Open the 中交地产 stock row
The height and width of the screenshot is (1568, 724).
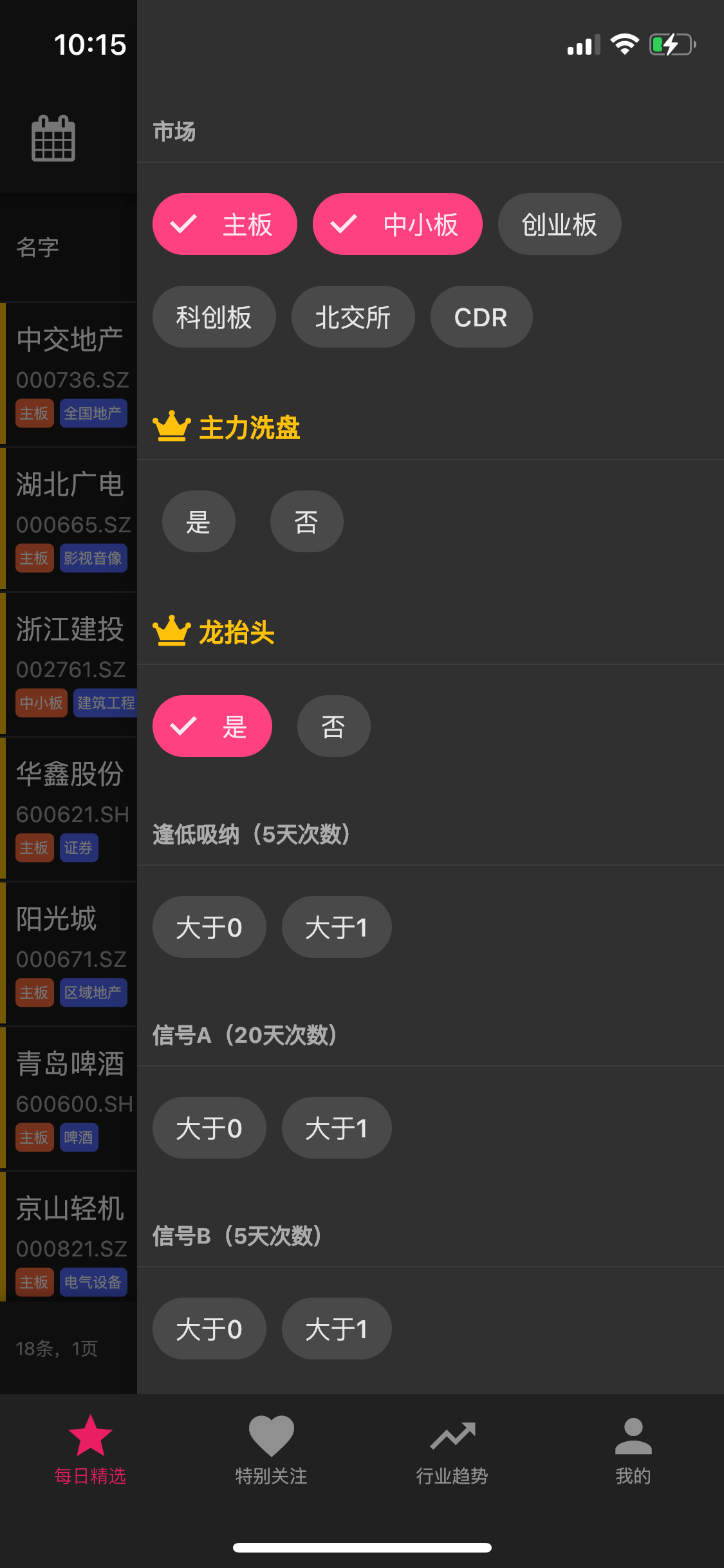70,374
